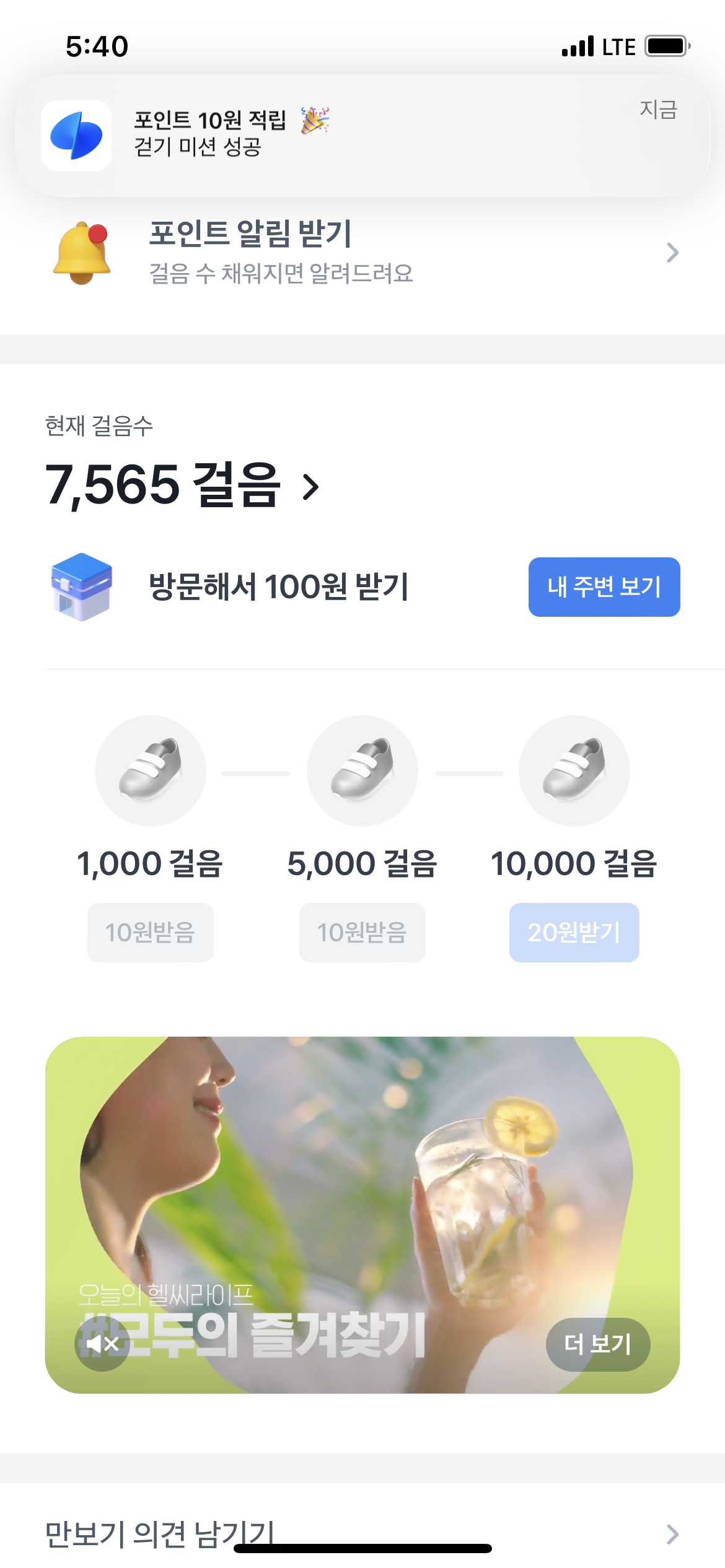Unmute the video banner sound
Viewport: 725px width, 1568px height.
(x=102, y=1343)
